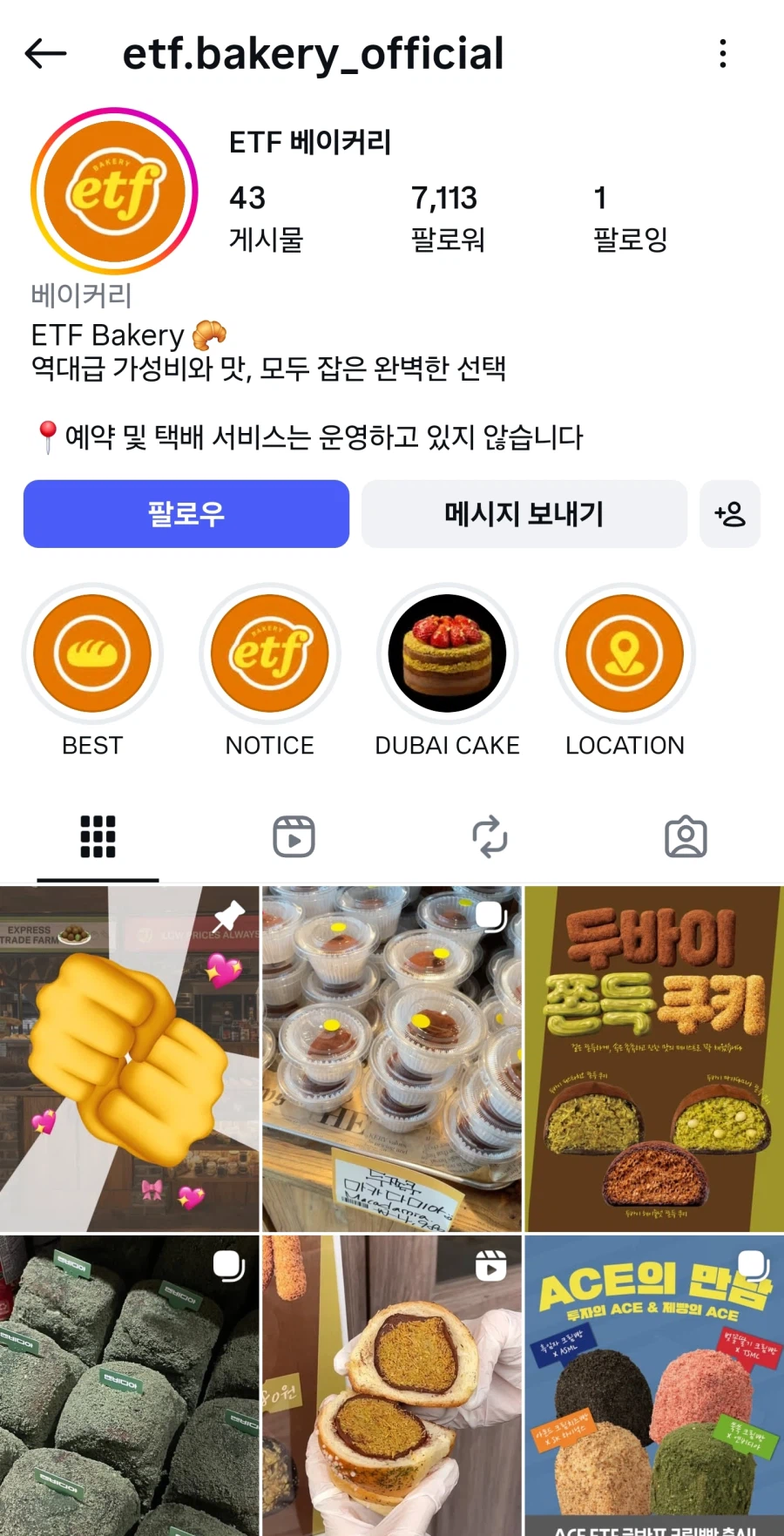Open the chocolate cup dessert carousel post

tap(392, 1058)
